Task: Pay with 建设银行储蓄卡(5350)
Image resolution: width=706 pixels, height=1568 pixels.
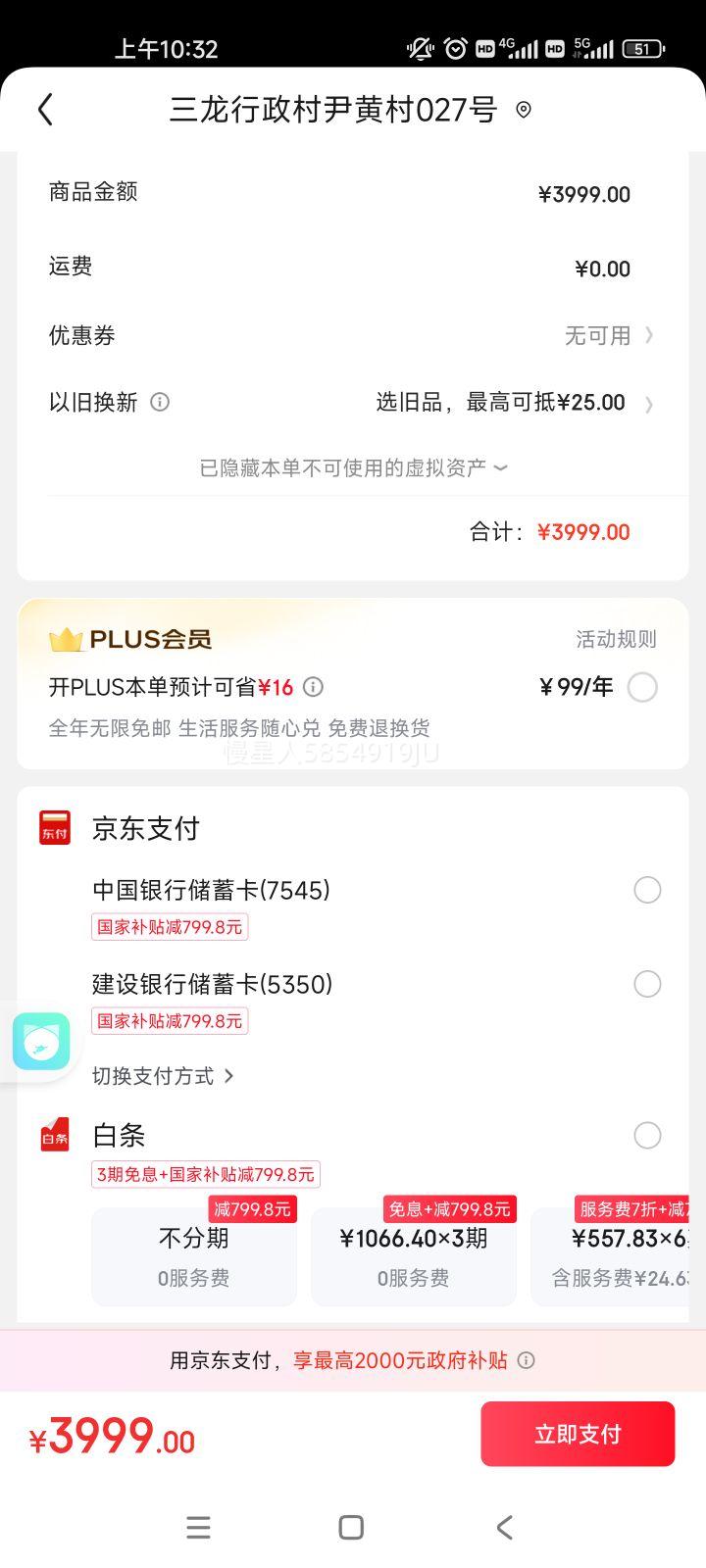Action: coord(647,984)
